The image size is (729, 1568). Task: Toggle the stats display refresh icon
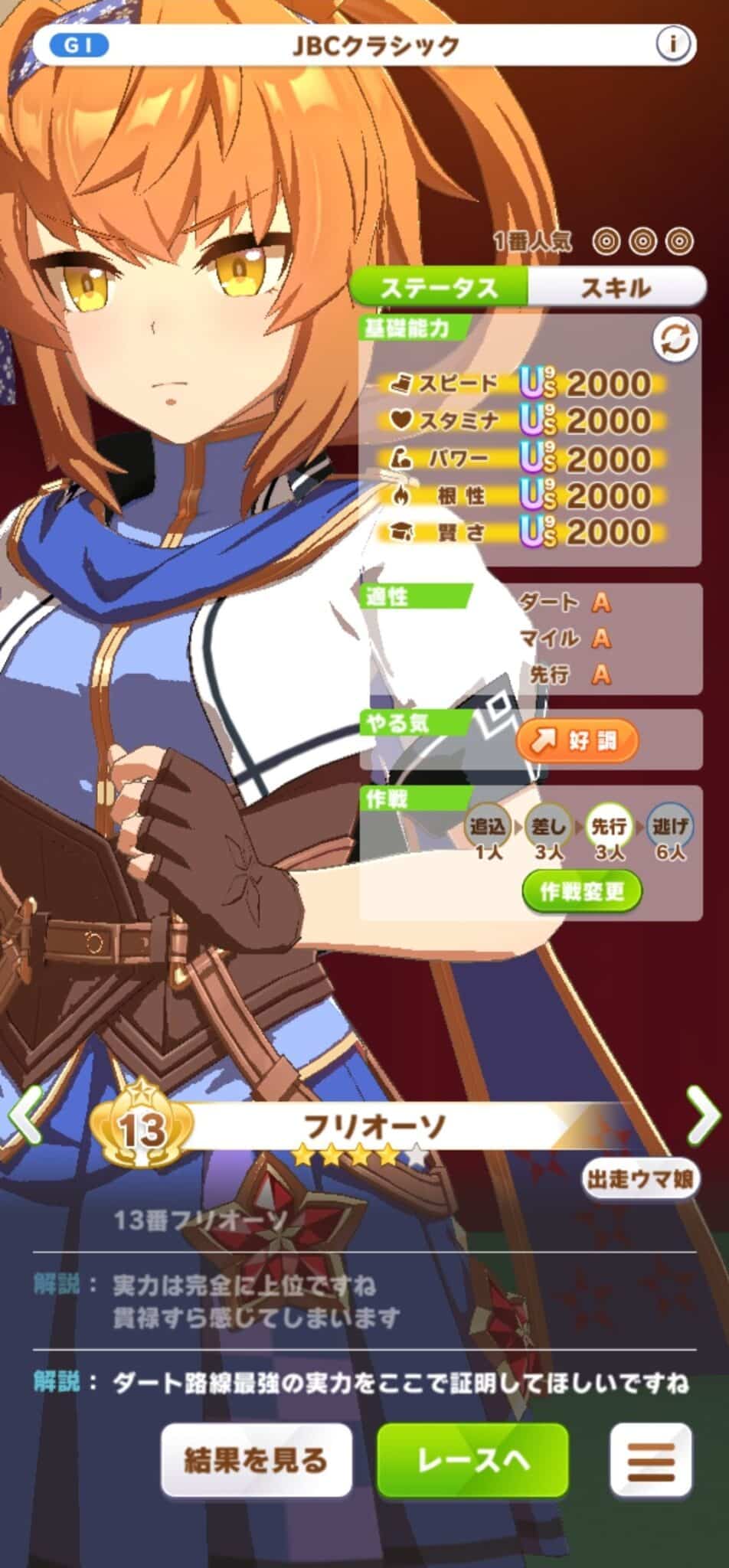675,340
